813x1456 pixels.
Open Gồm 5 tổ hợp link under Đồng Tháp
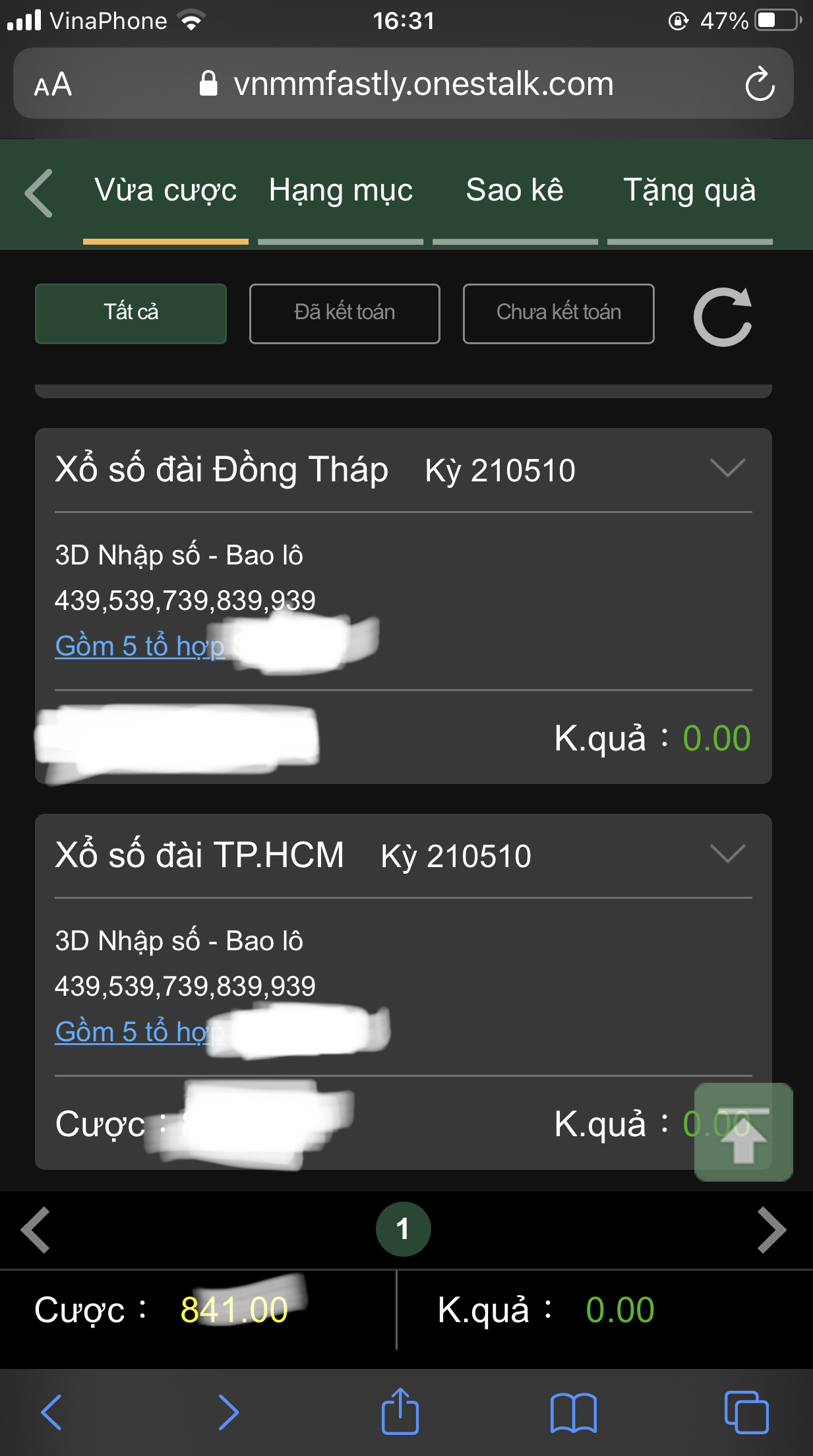[140, 646]
